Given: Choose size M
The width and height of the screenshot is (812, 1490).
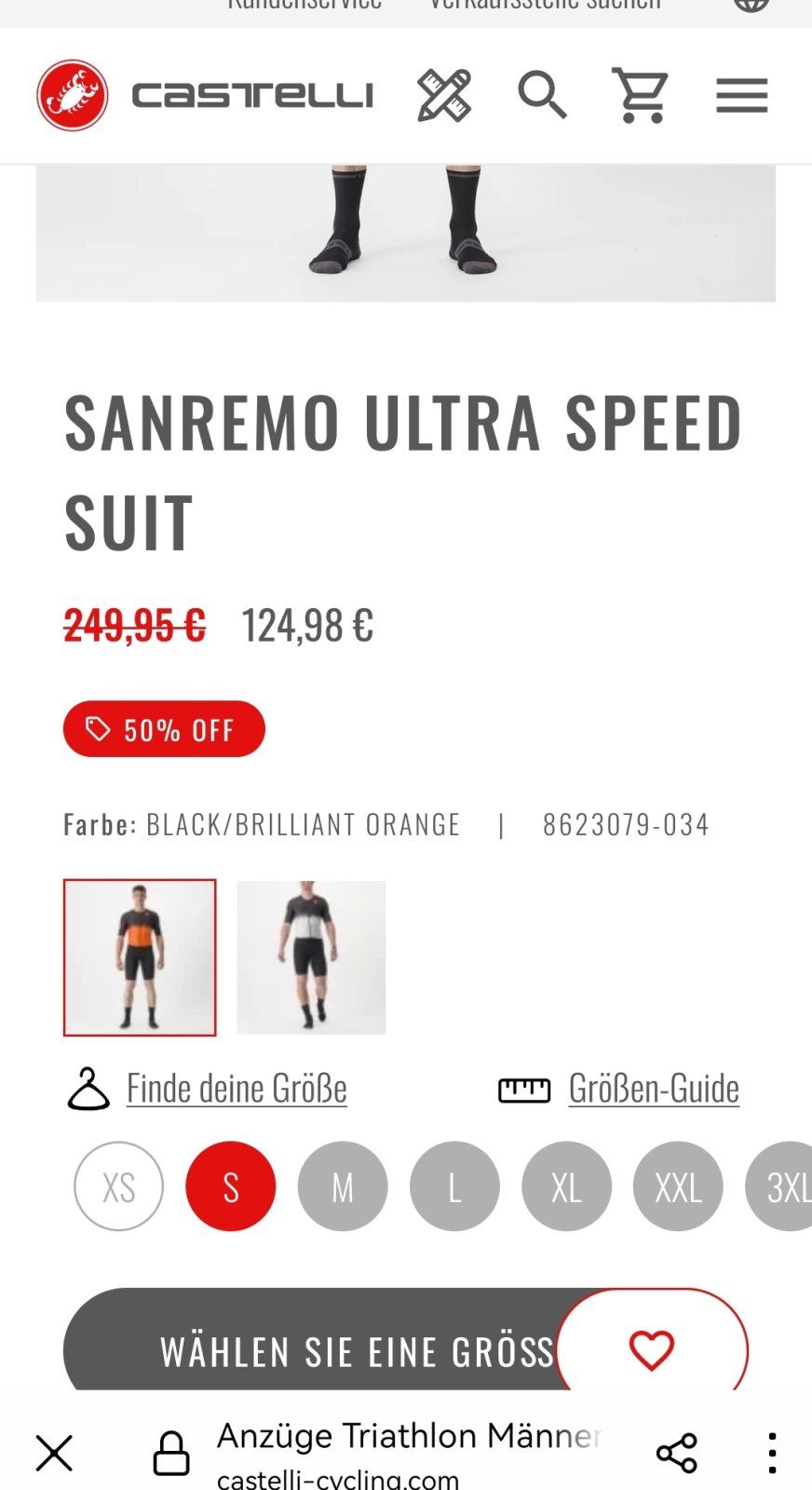Looking at the screenshot, I should click(x=343, y=1186).
